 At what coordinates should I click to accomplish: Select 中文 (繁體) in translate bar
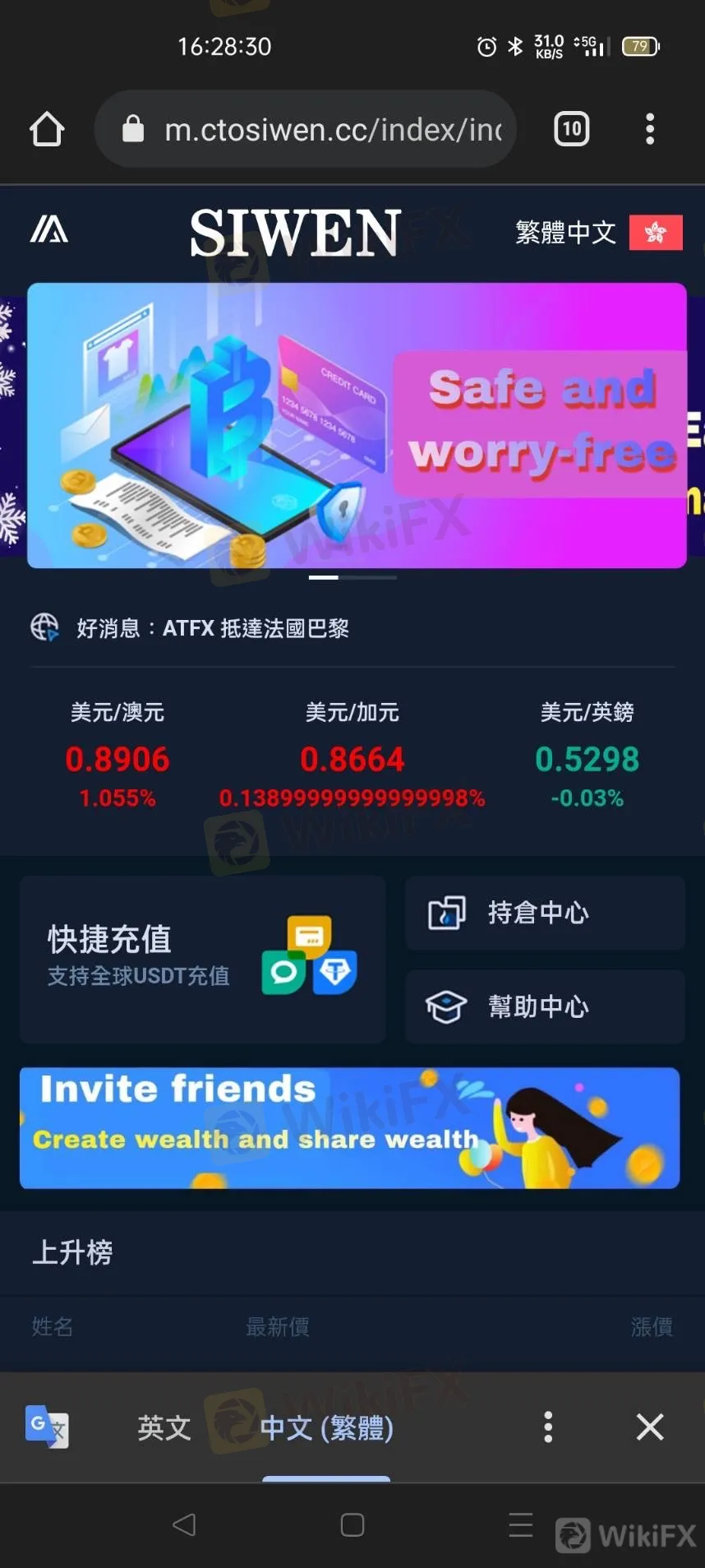(x=326, y=1428)
